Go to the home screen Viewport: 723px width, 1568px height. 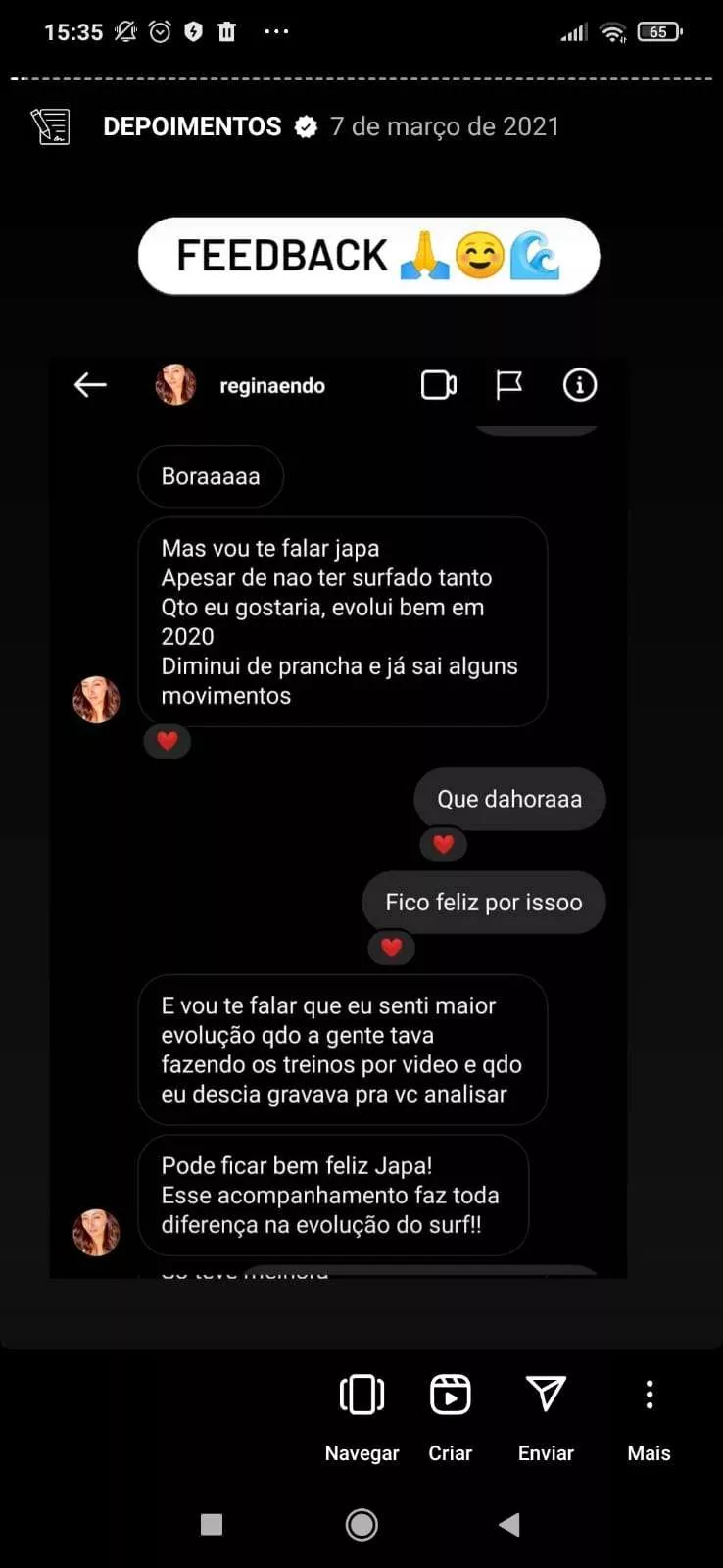coord(361,1524)
